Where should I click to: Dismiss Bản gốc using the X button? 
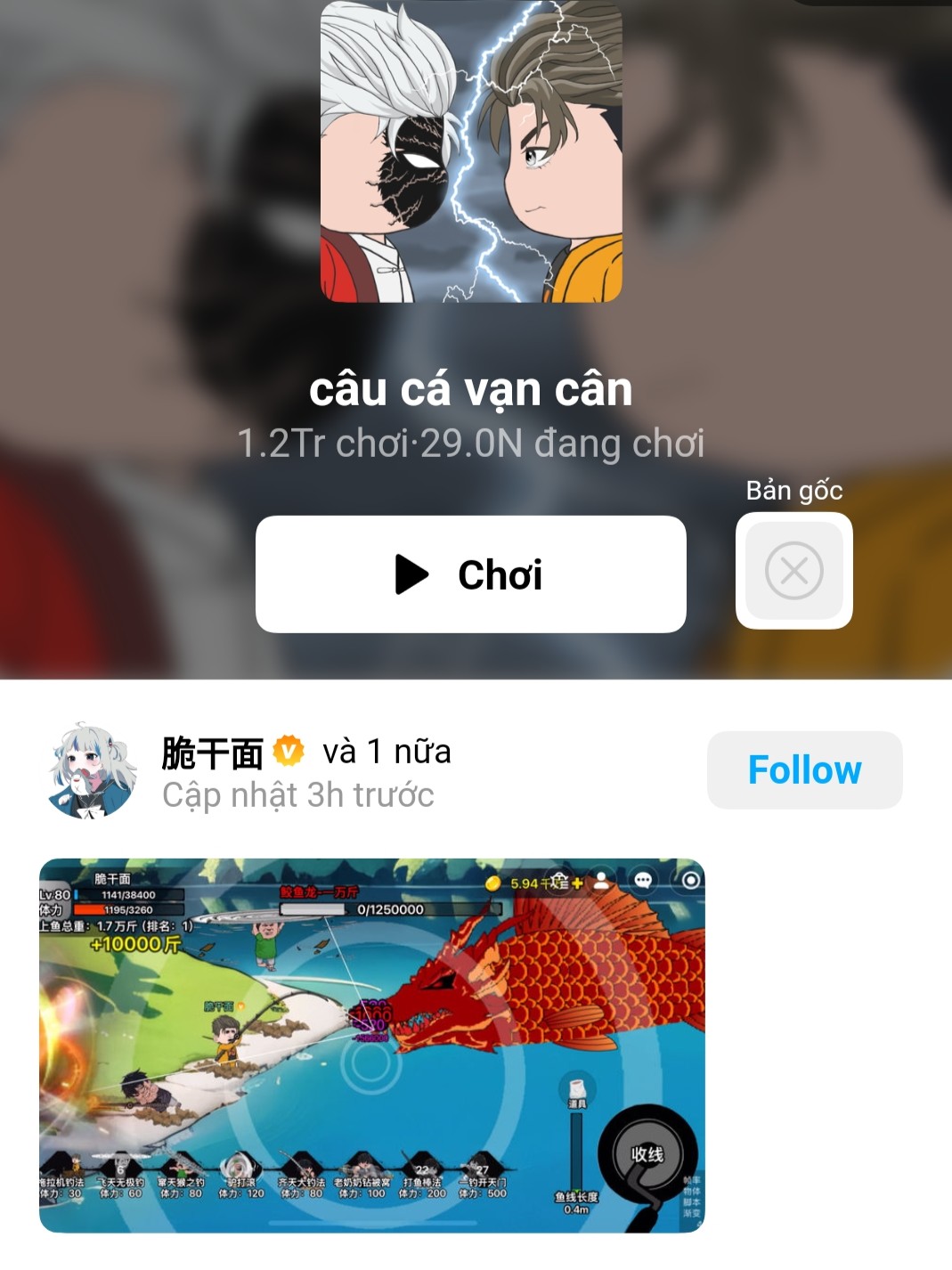coord(794,568)
